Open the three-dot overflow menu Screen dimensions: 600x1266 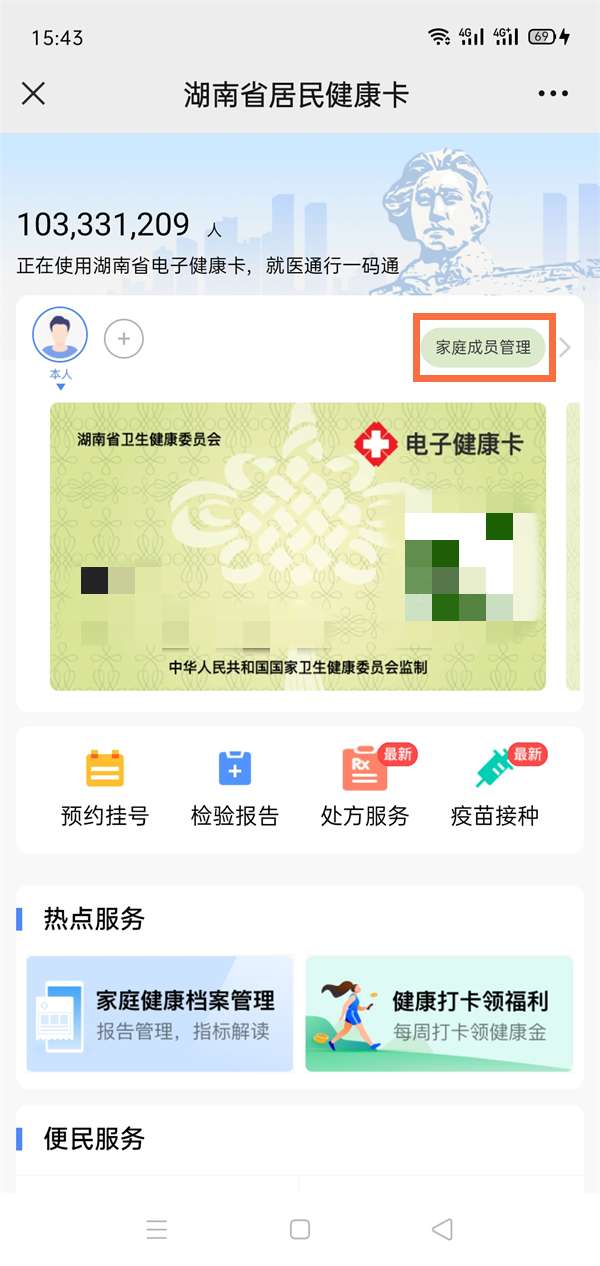pyautogui.click(x=553, y=94)
